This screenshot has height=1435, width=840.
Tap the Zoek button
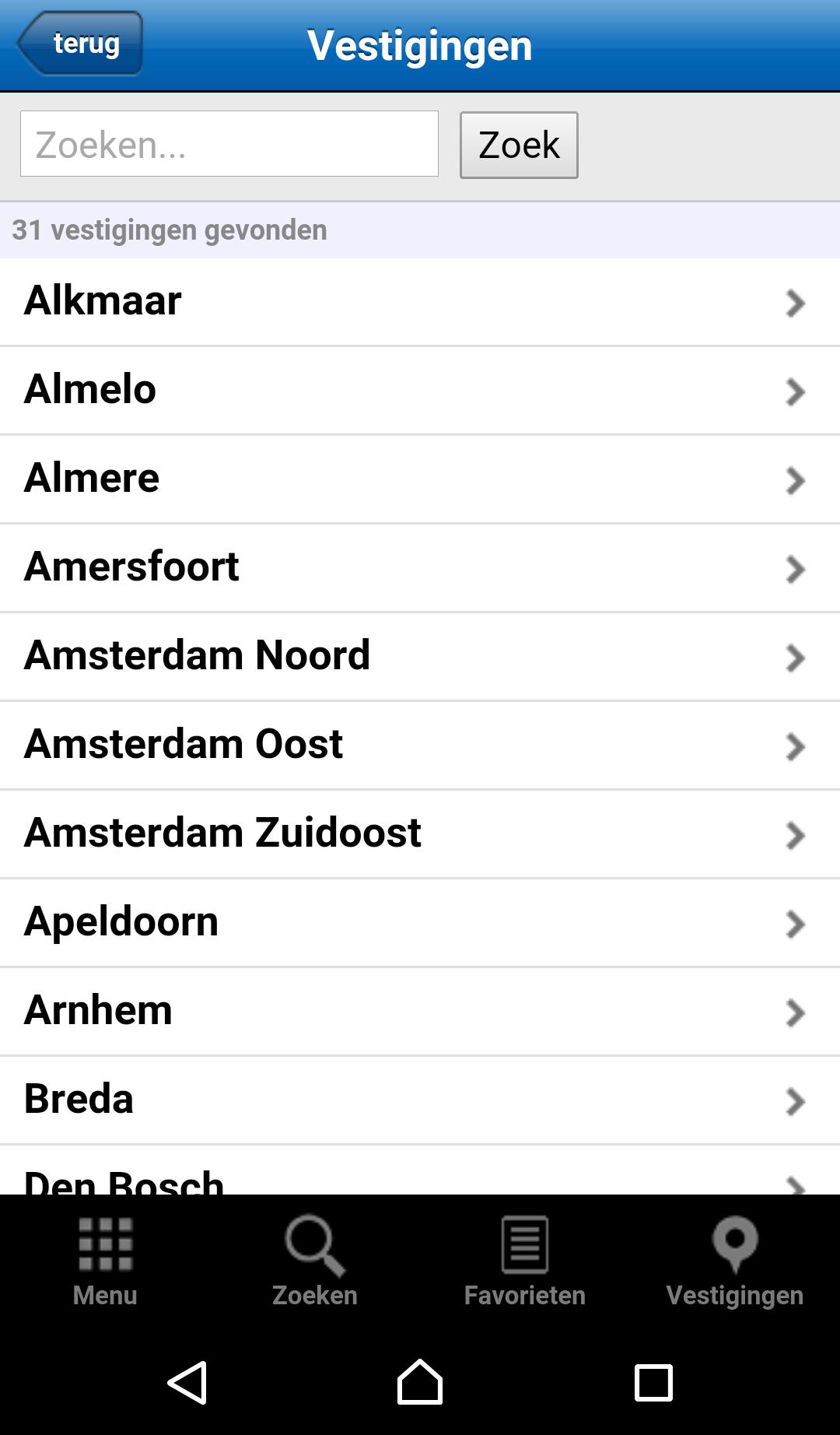point(519,145)
